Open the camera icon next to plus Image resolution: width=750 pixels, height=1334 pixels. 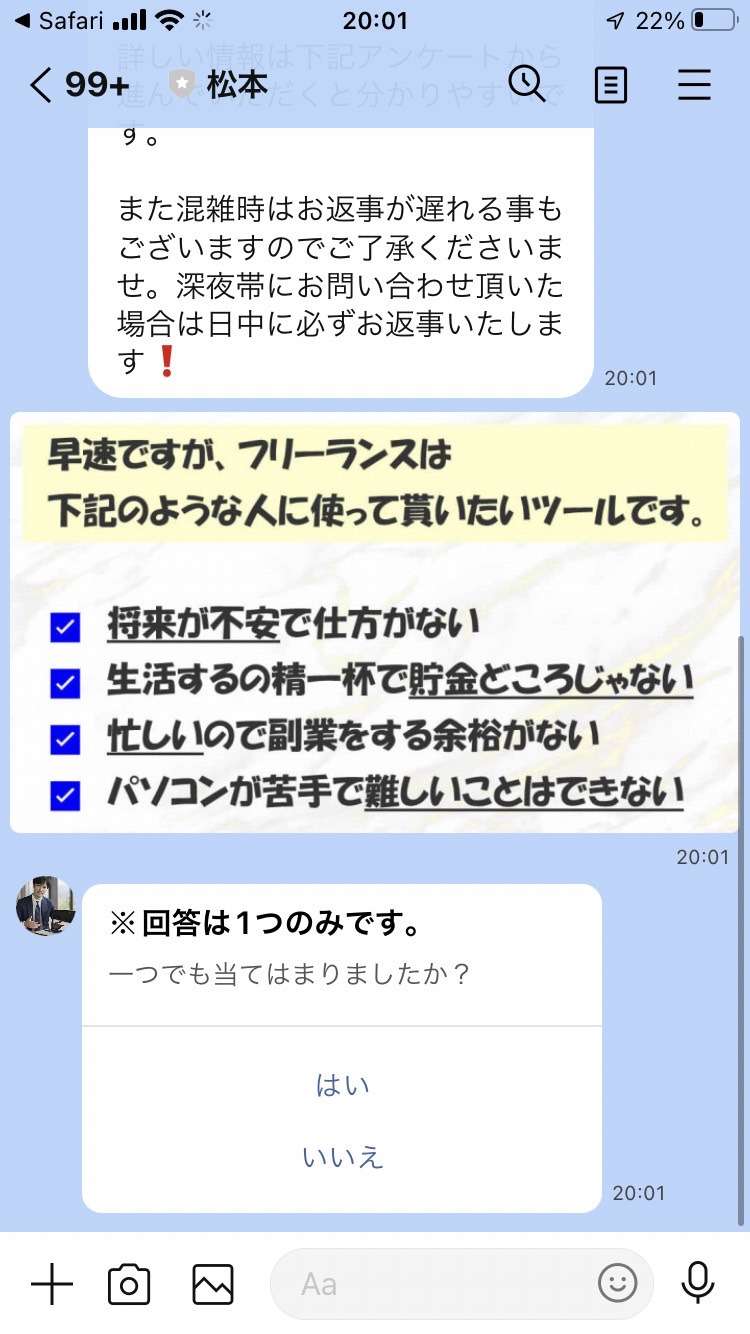click(x=129, y=1284)
